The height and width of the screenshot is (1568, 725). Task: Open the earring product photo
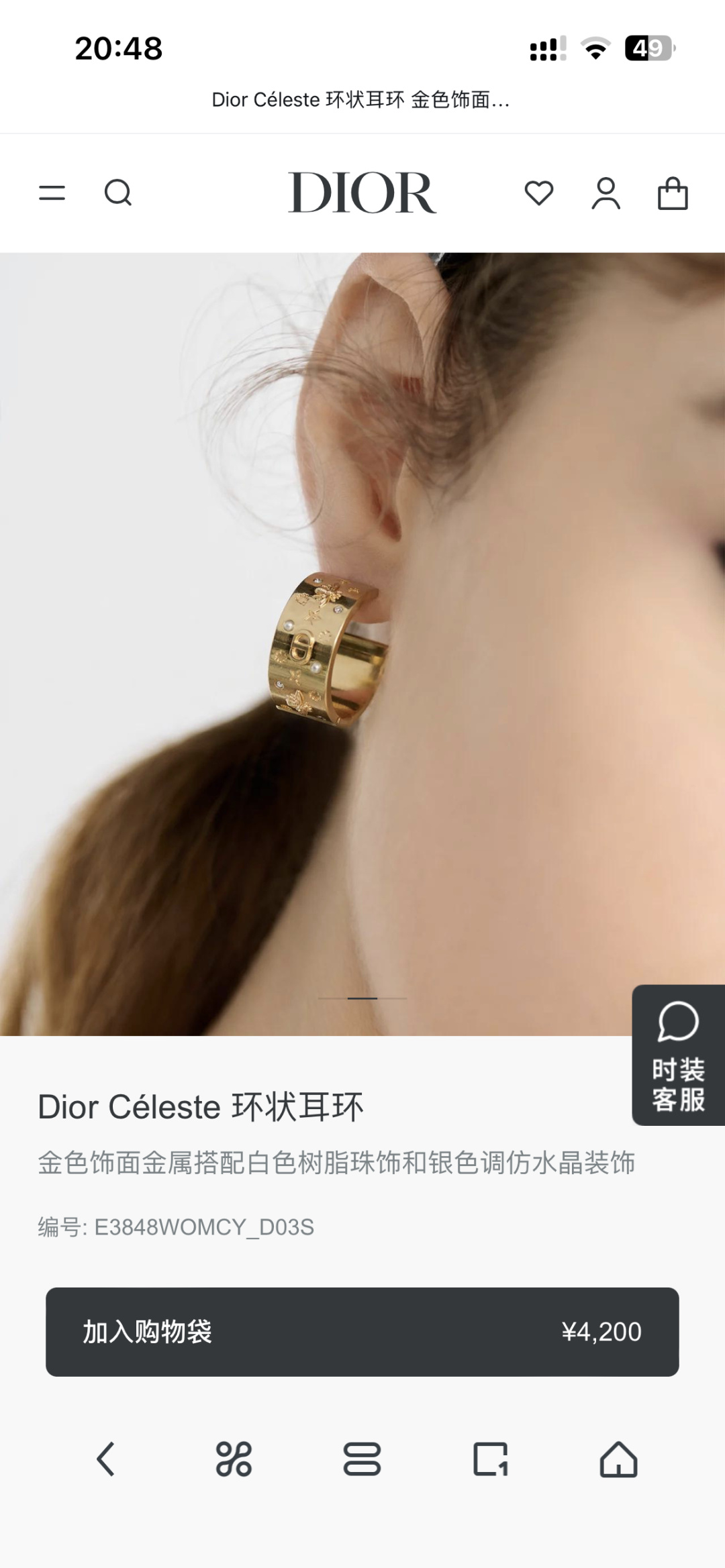pyautogui.click(x=362, y=644)
